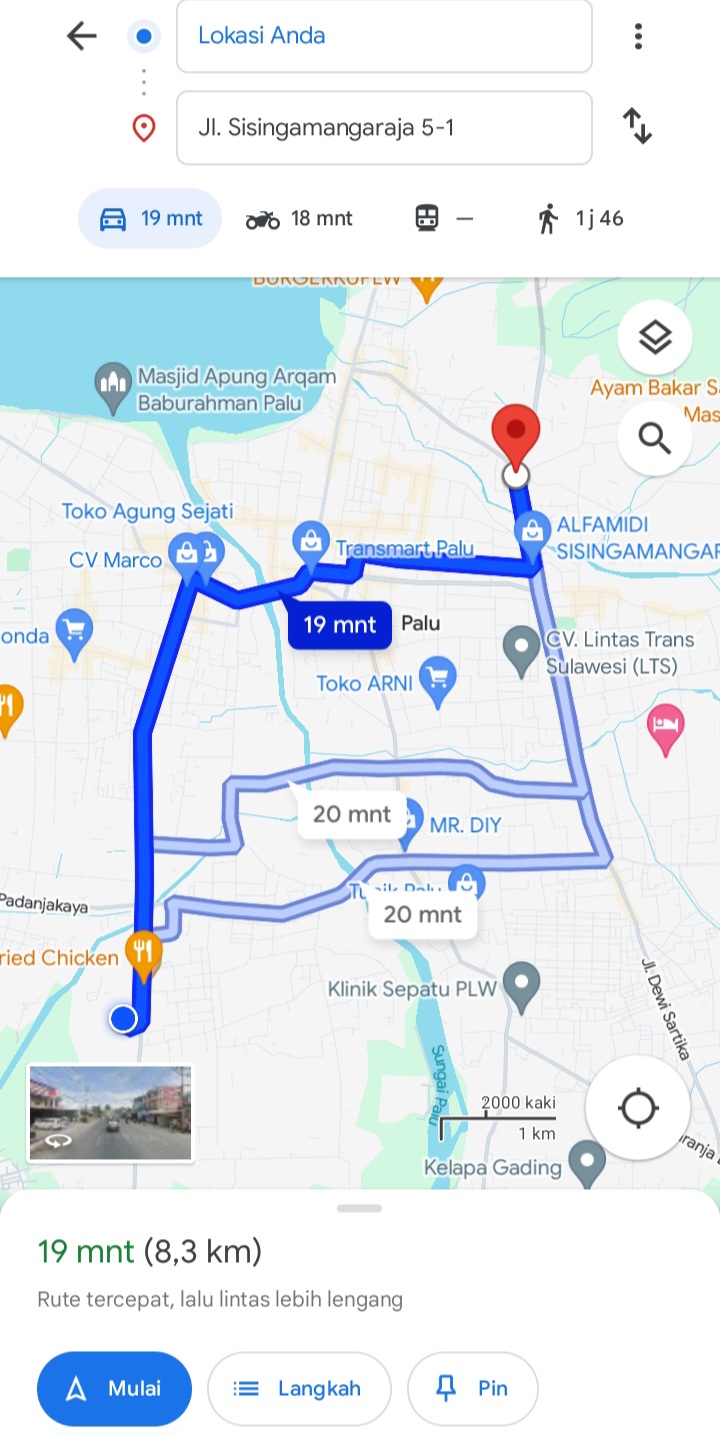Screen dimensions: 720x1434
Task: Edit the Lokasi Anda starting point field
Action: pyautogui.click(x=384, y=36)
